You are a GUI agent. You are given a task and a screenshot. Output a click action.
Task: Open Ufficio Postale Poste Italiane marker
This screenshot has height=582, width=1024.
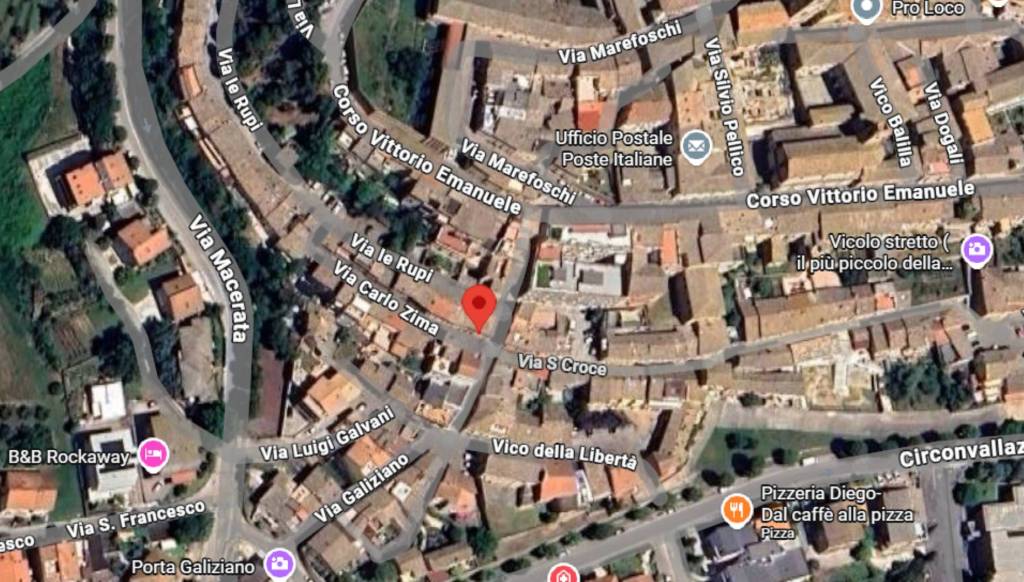click(x=695, y=146)
